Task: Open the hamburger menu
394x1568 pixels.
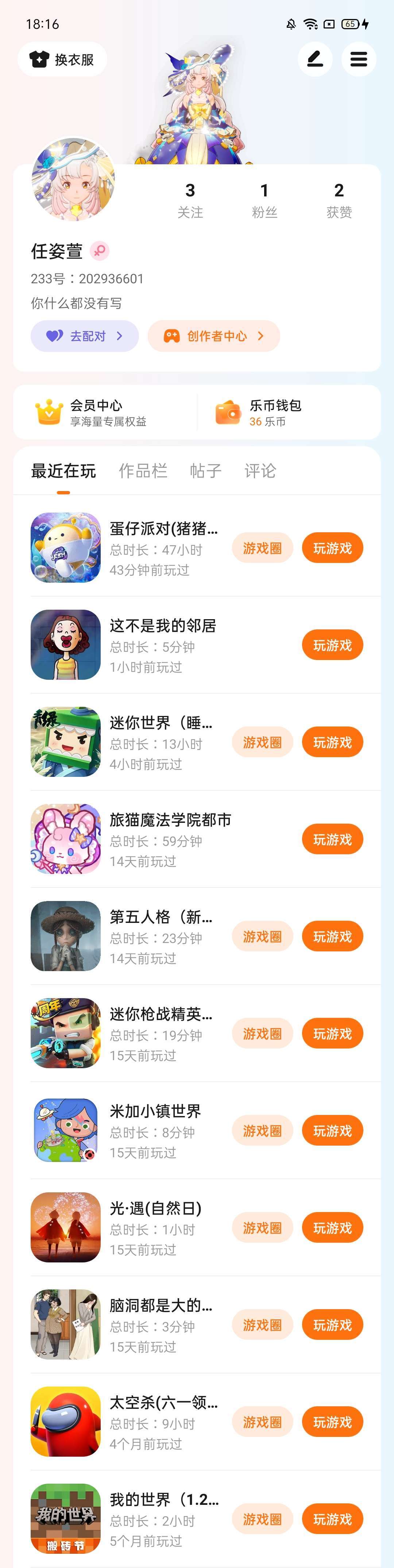Action: click(x=359, y=60)
